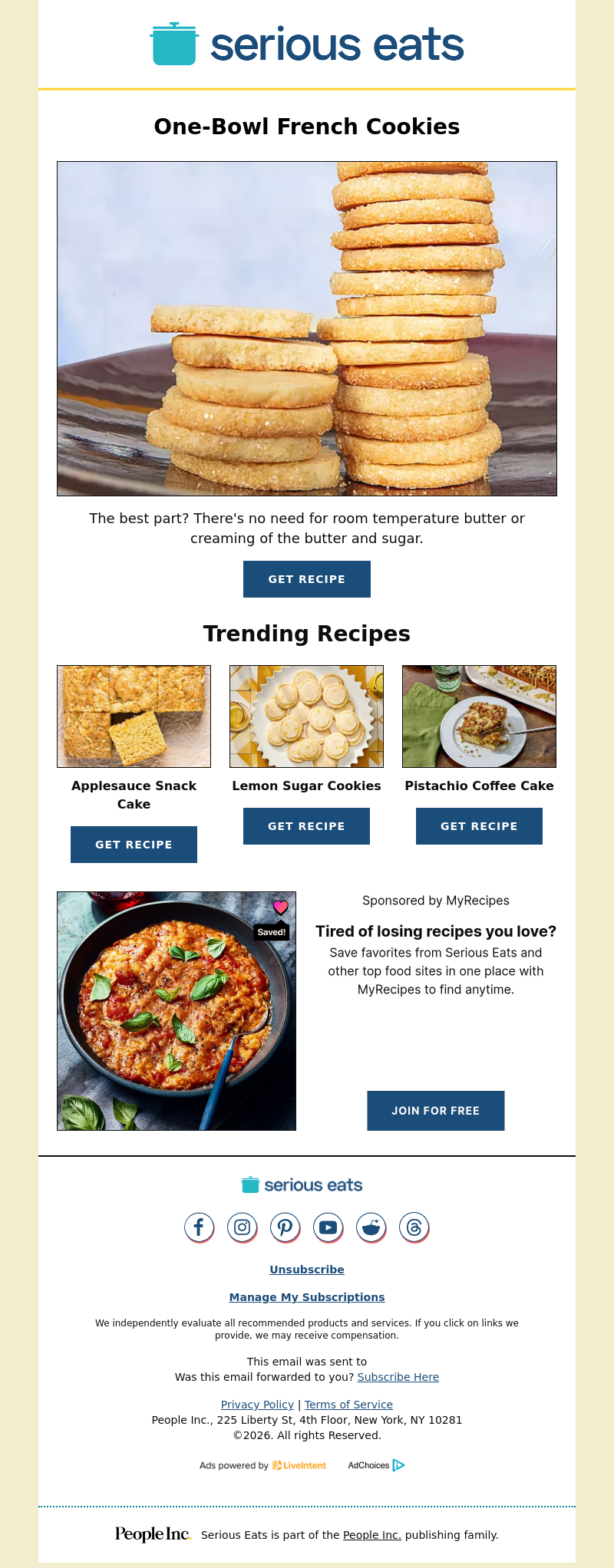This screenshot has height=1568, width=614.
Task: Get recipe for Pistachio Coffee Cake
Action: tap(479, 826)
